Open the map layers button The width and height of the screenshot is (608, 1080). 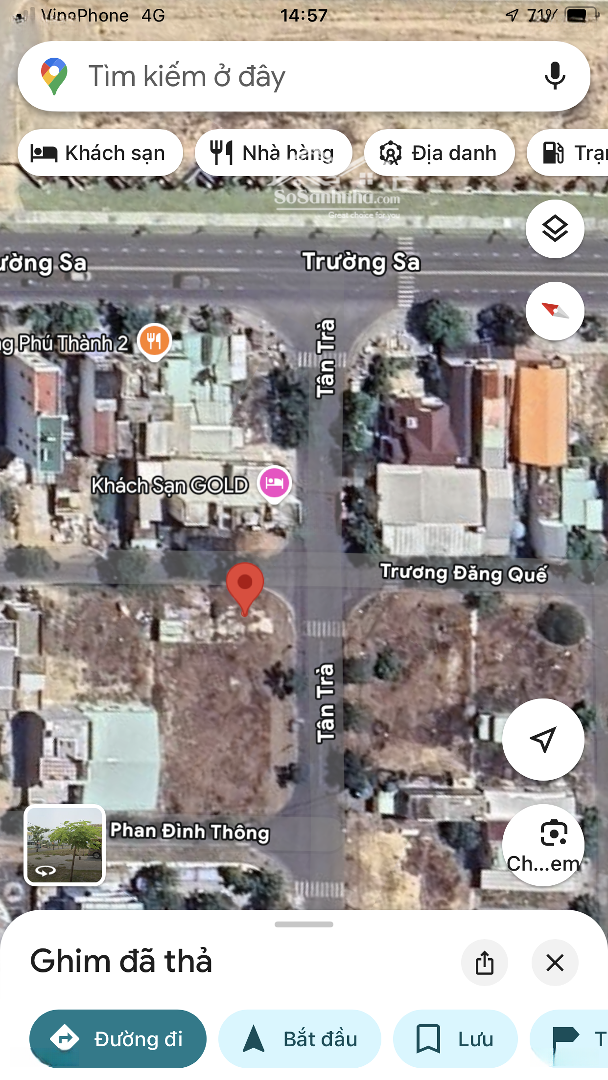554,229
